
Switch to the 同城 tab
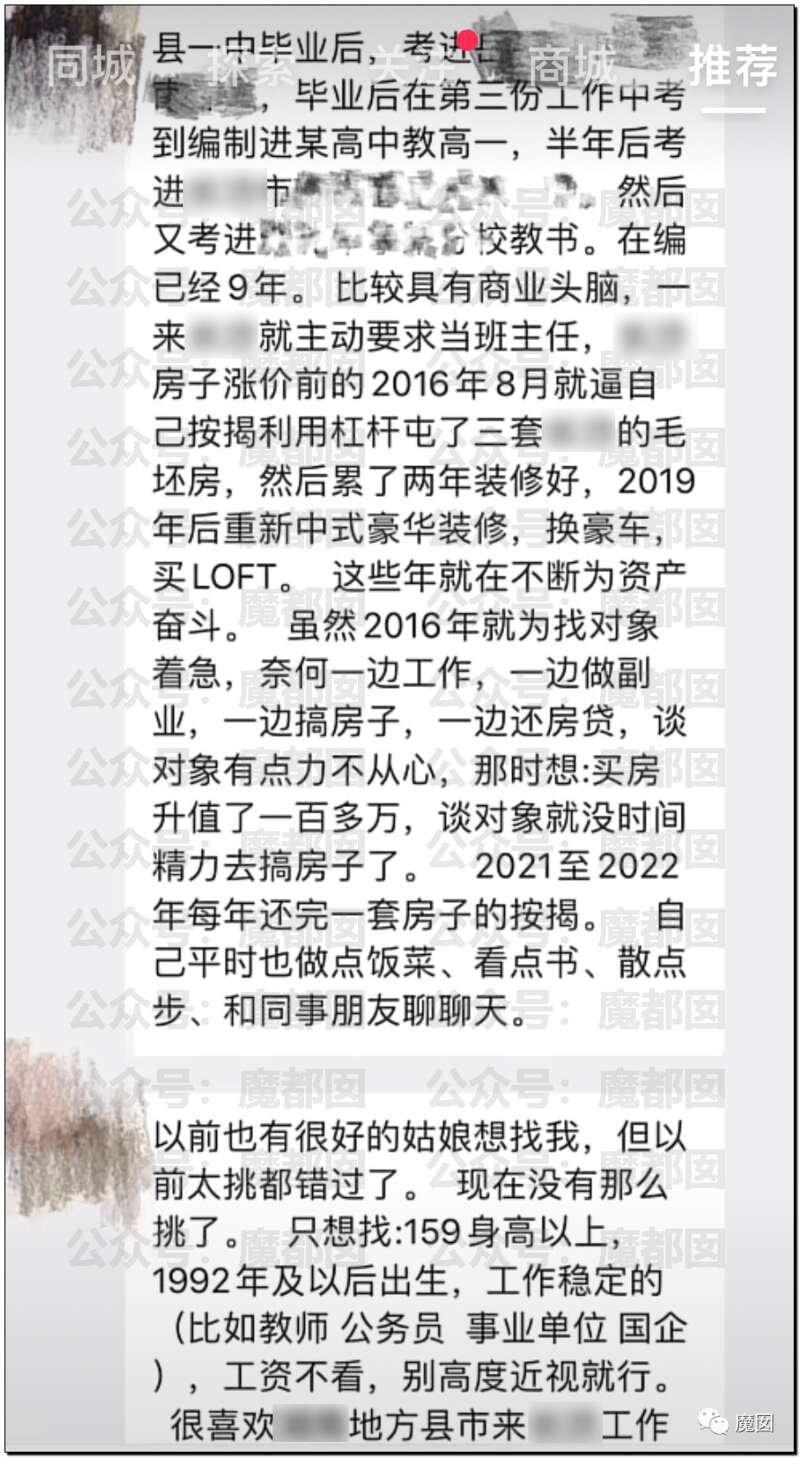pyautogui.click(x=91, y=66)
